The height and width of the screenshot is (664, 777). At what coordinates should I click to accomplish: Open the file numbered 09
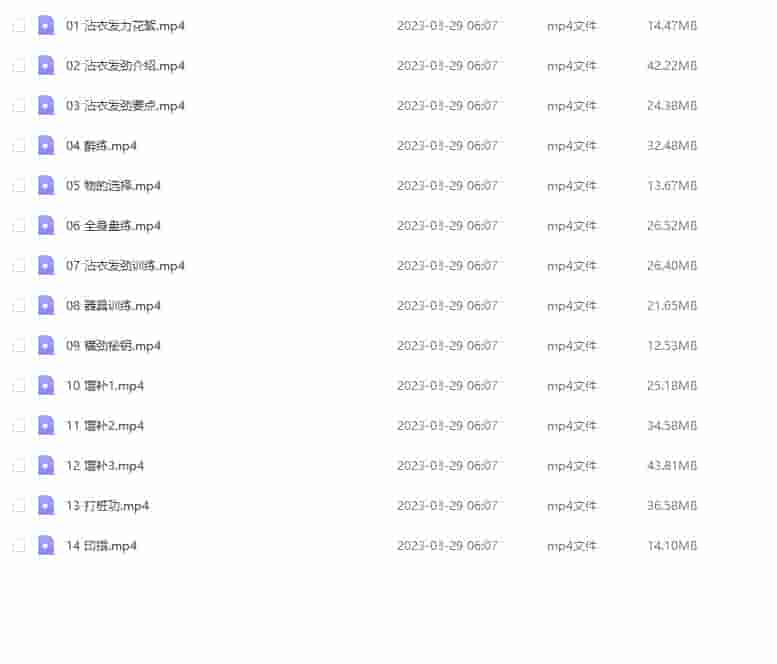[x=112, y=346]
